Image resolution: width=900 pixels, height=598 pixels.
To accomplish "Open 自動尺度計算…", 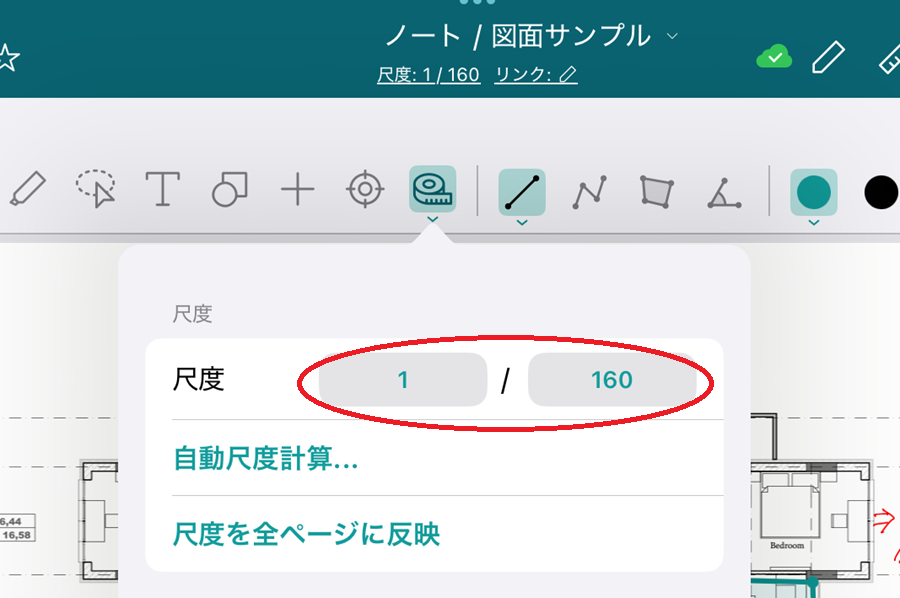I will point(266,461).
